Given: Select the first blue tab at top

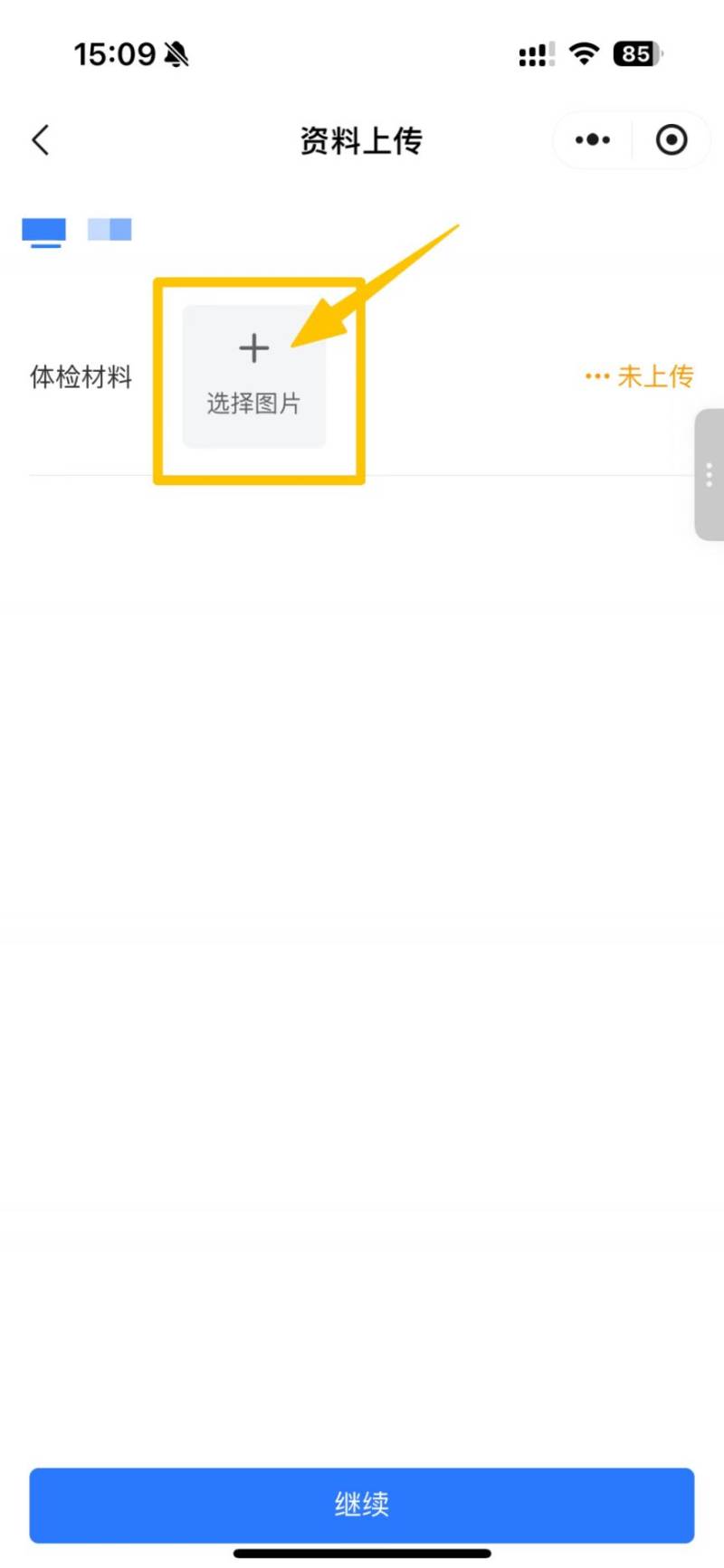Looking at the screenshot, I should (44, 231).
